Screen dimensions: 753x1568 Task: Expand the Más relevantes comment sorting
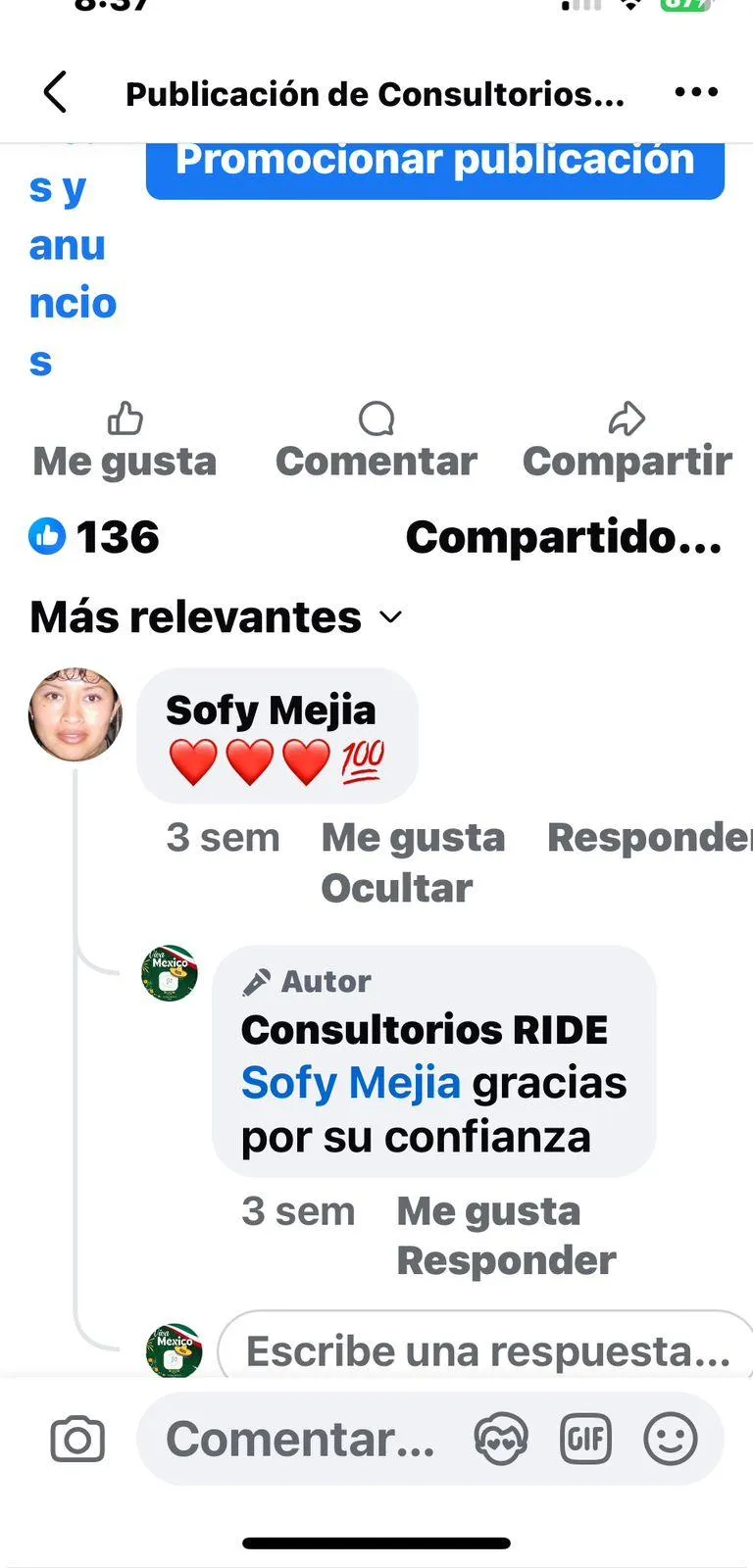216,617
